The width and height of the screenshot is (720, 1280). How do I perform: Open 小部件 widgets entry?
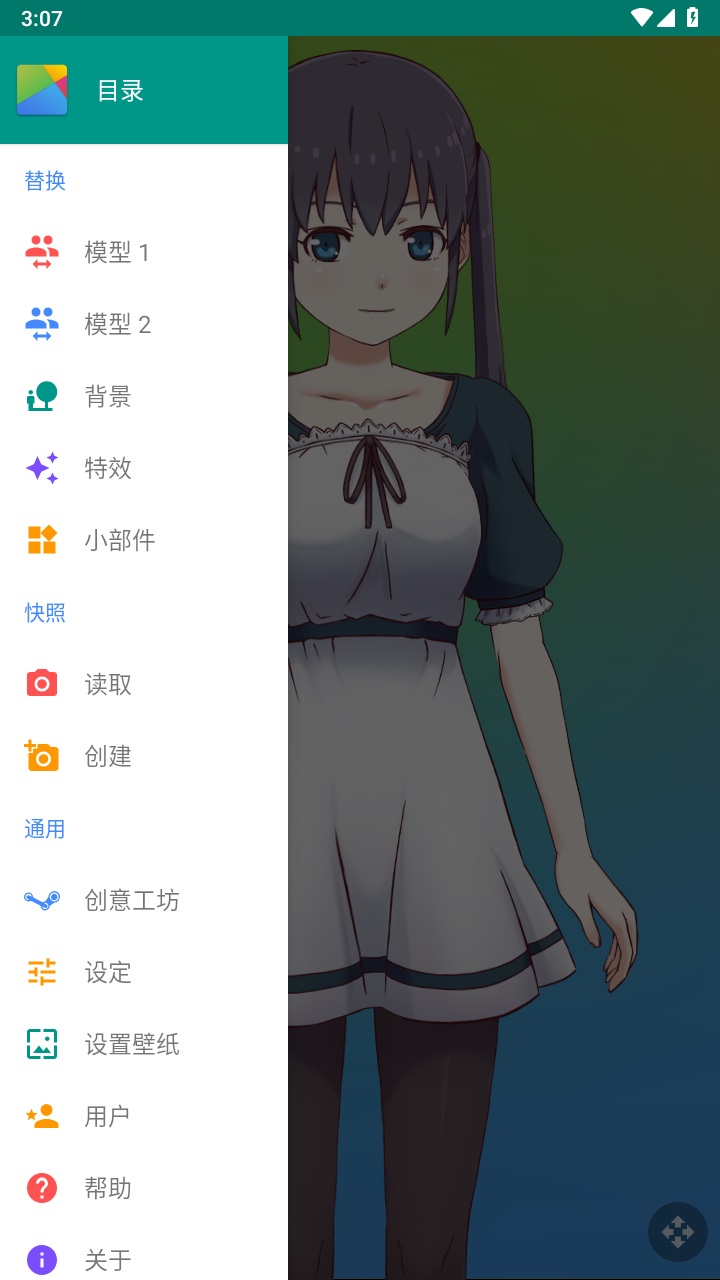click(x=120, y=540)
